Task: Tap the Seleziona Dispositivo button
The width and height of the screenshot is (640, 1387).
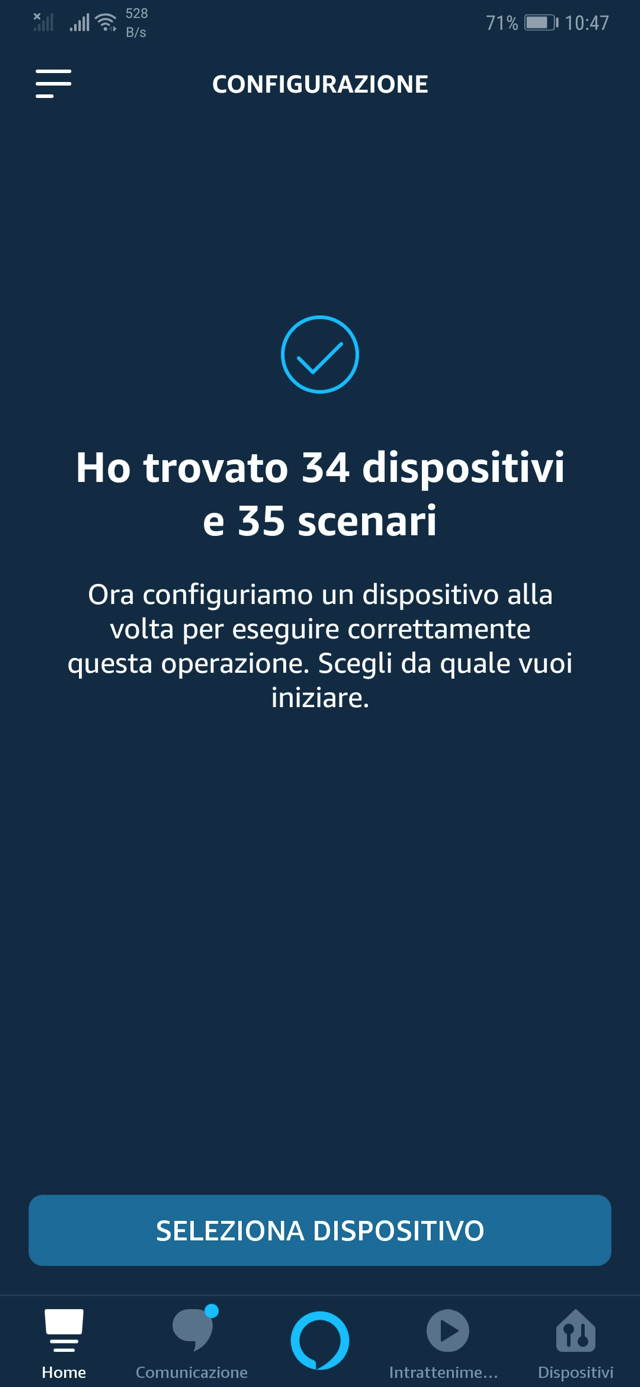Action: (x=320, y=1230)
